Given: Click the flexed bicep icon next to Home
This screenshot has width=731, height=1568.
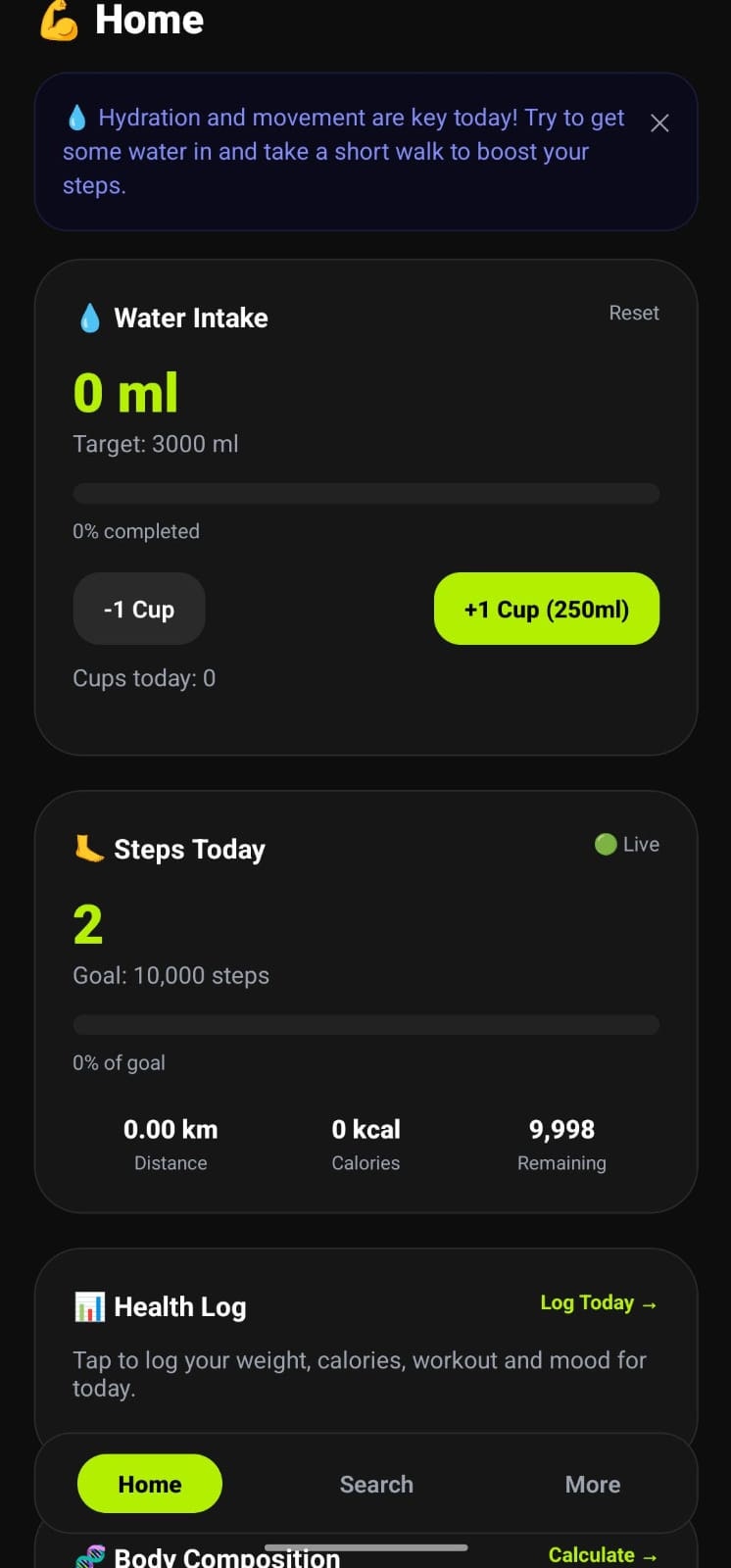Looking at the screenshot, I should pos(57,20).
